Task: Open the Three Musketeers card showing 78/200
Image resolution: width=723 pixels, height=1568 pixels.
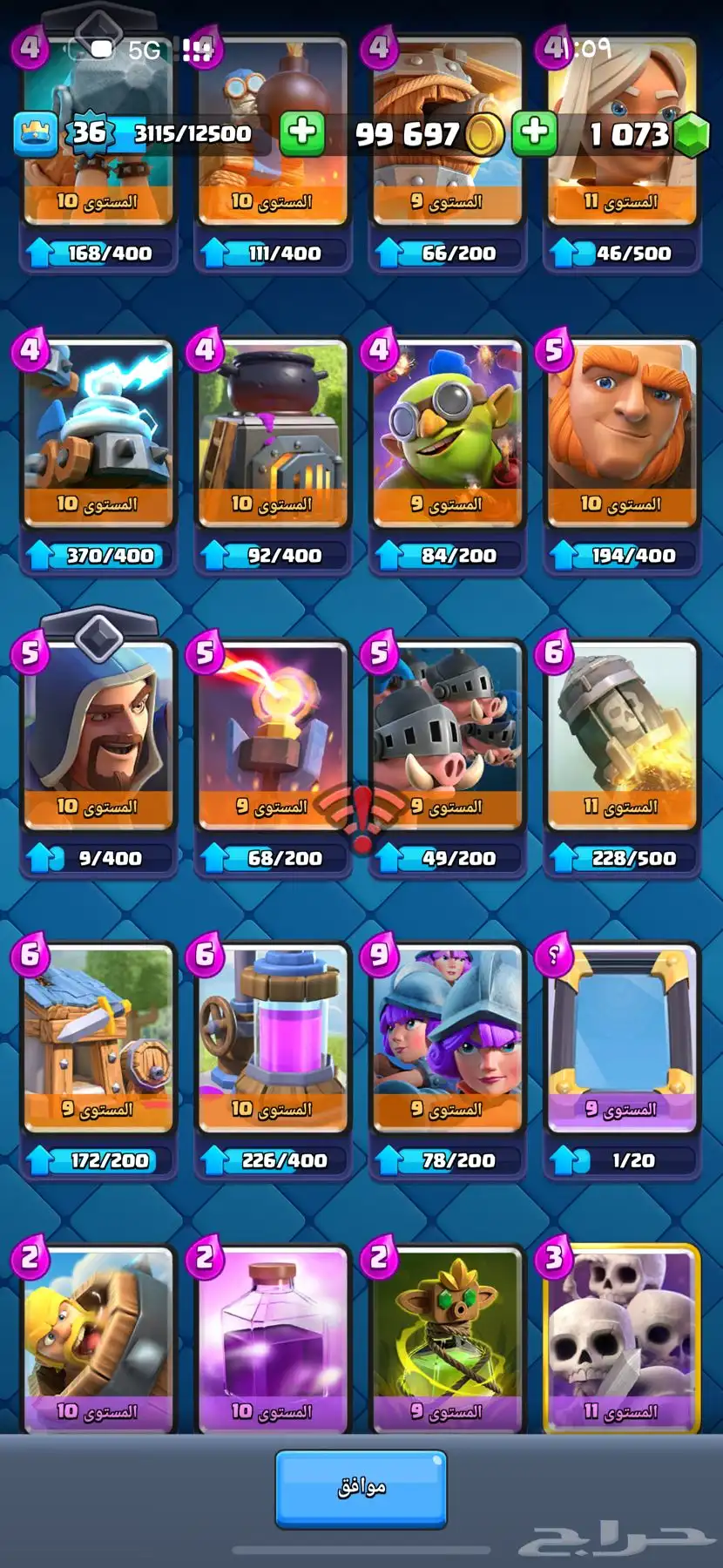Action: [447, 1037]
